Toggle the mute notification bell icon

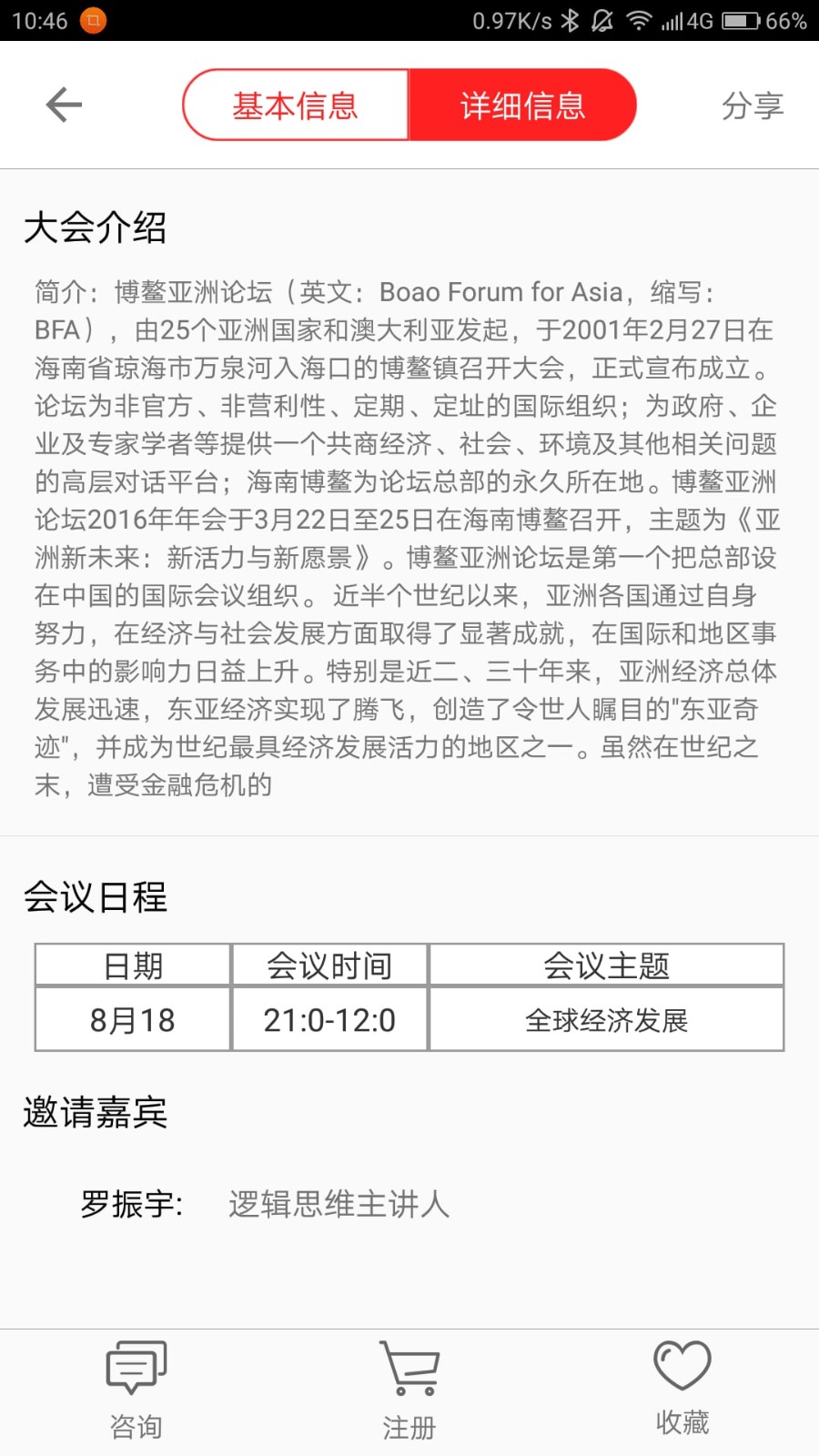point(602,18)
